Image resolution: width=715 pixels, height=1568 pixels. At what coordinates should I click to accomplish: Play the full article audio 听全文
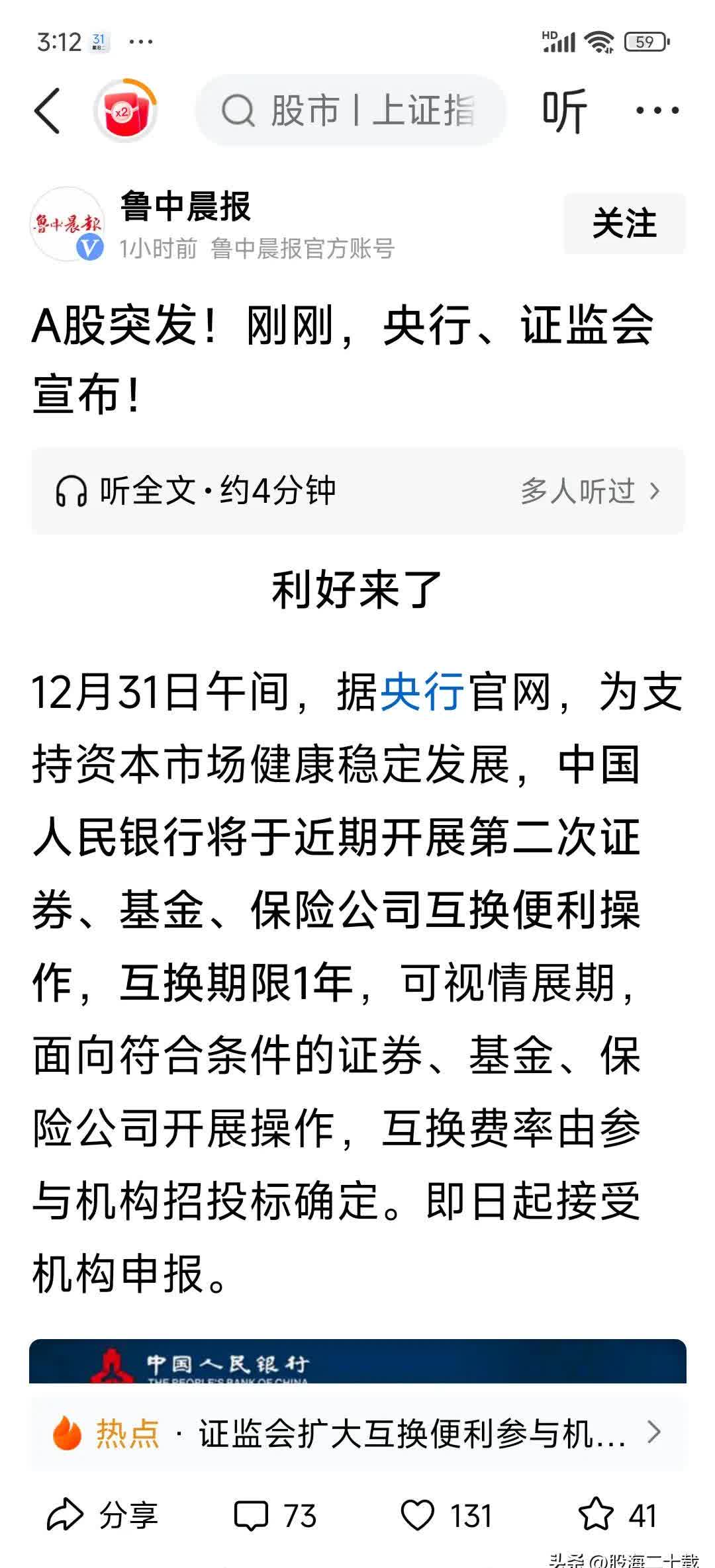click(196, 491)
